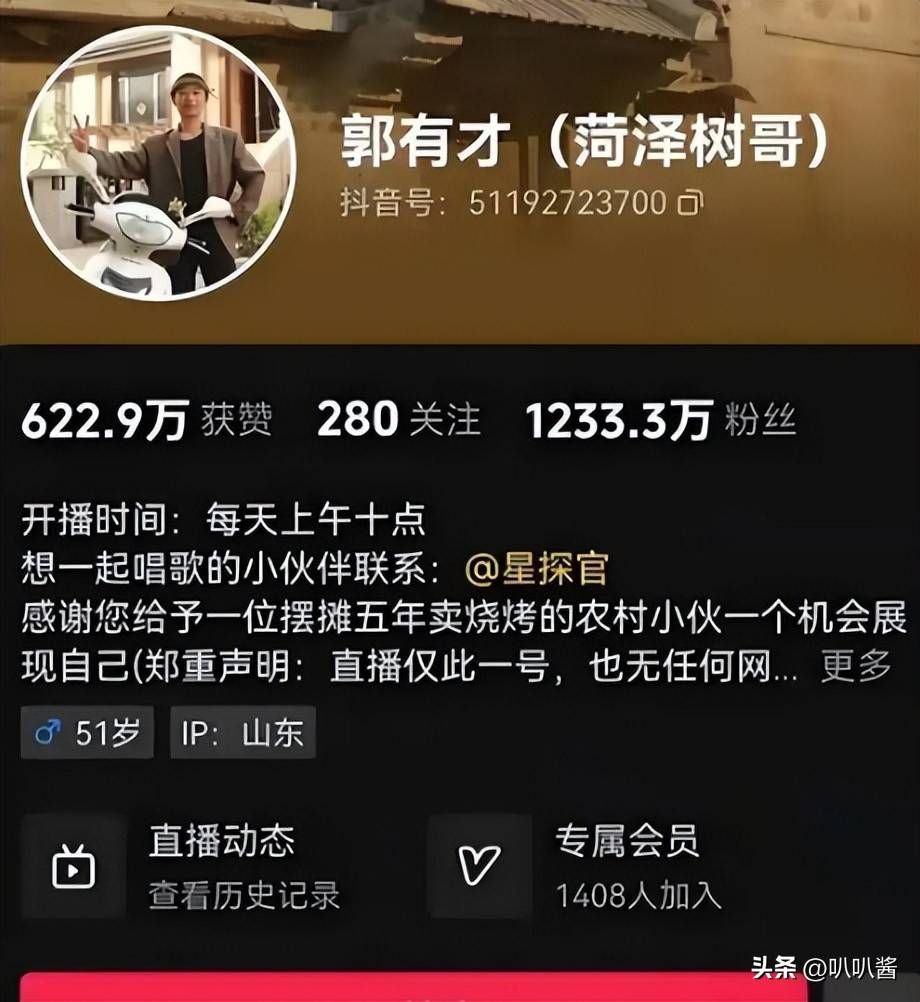The width and height of the screenshot is (920, 1002).
Task: Copy the 抖音号 with the copy icon
Action: (x=690, y=203)
